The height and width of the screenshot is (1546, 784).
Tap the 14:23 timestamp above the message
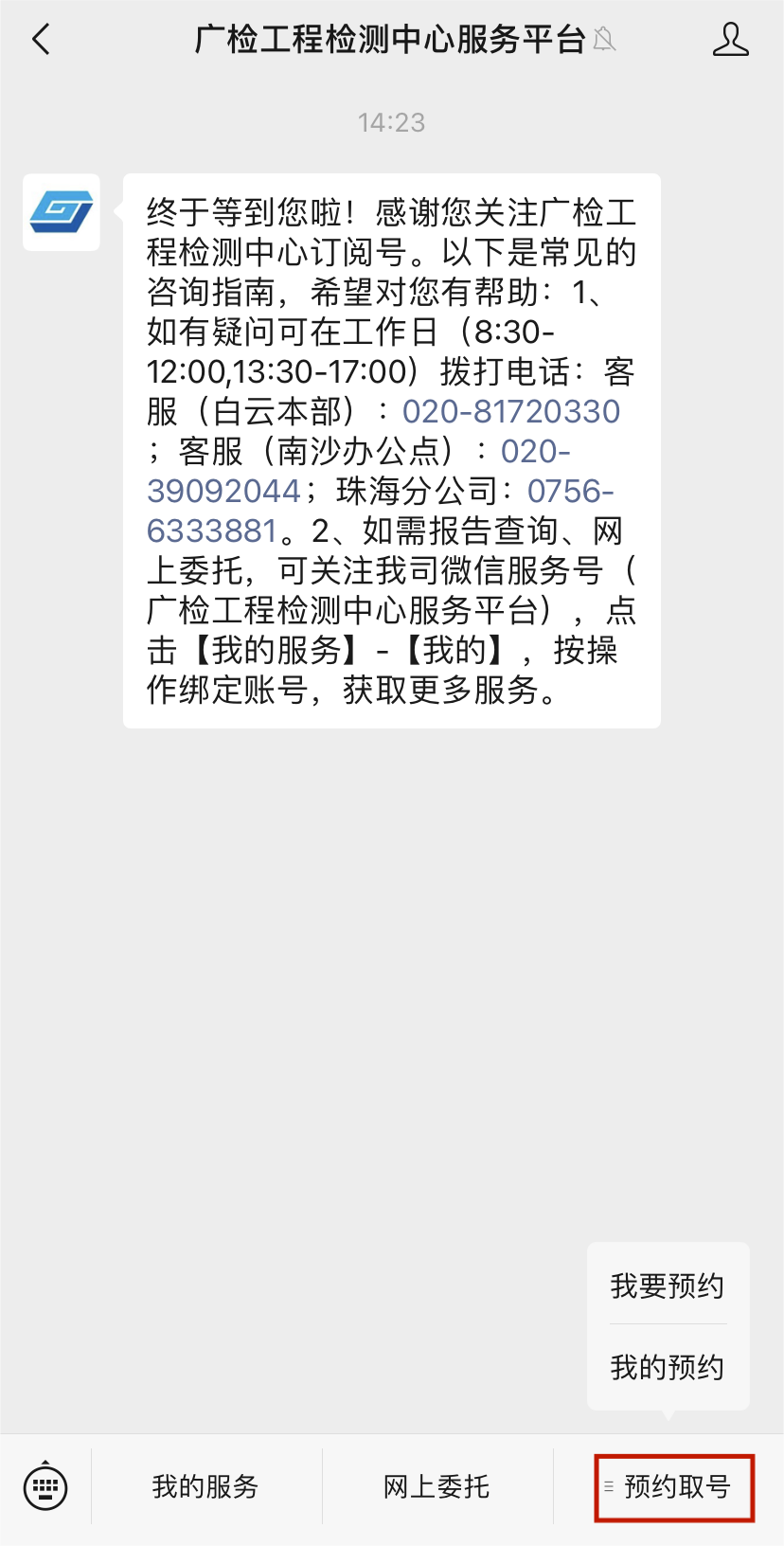[391, 121]
